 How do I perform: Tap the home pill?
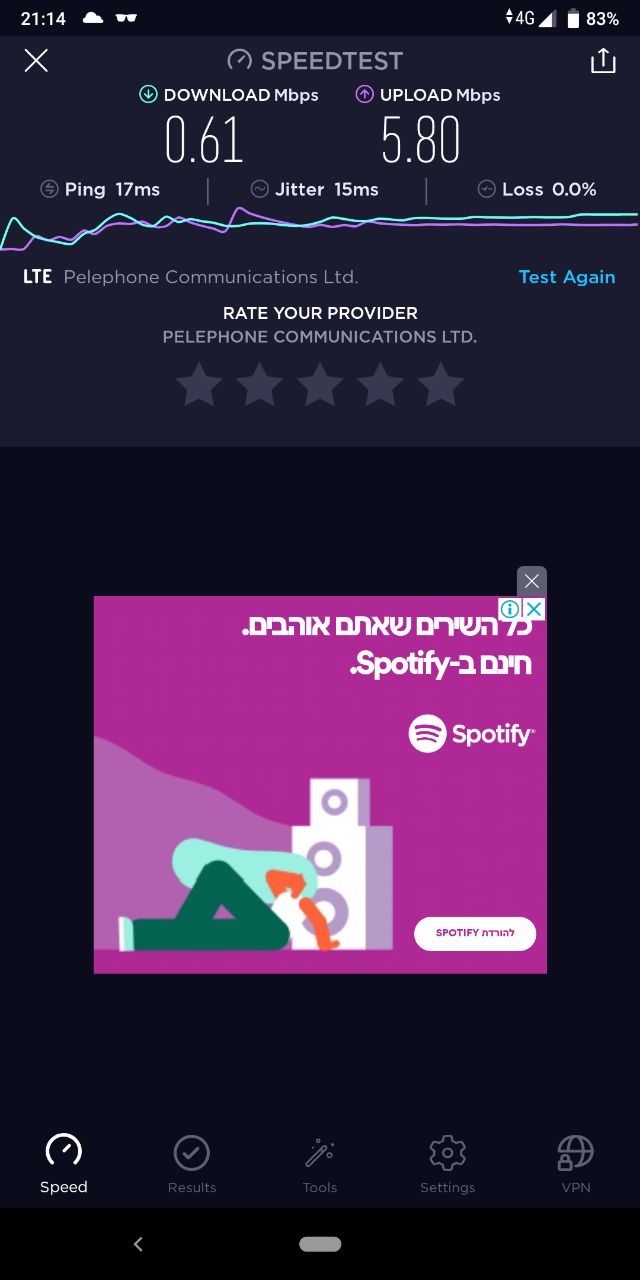click(320, 1244)
